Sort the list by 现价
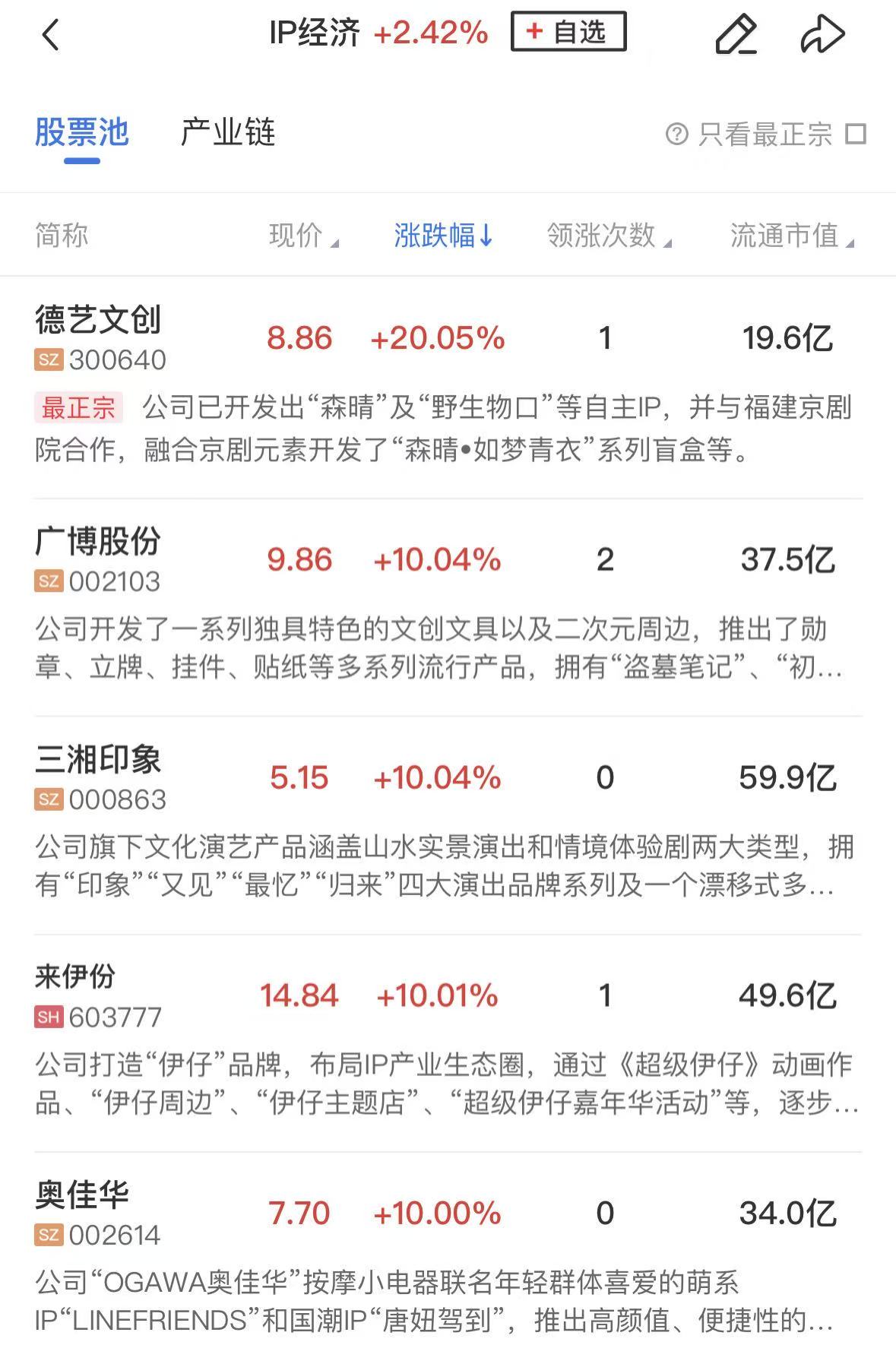The image size is (896, 1364). point(302,236)
